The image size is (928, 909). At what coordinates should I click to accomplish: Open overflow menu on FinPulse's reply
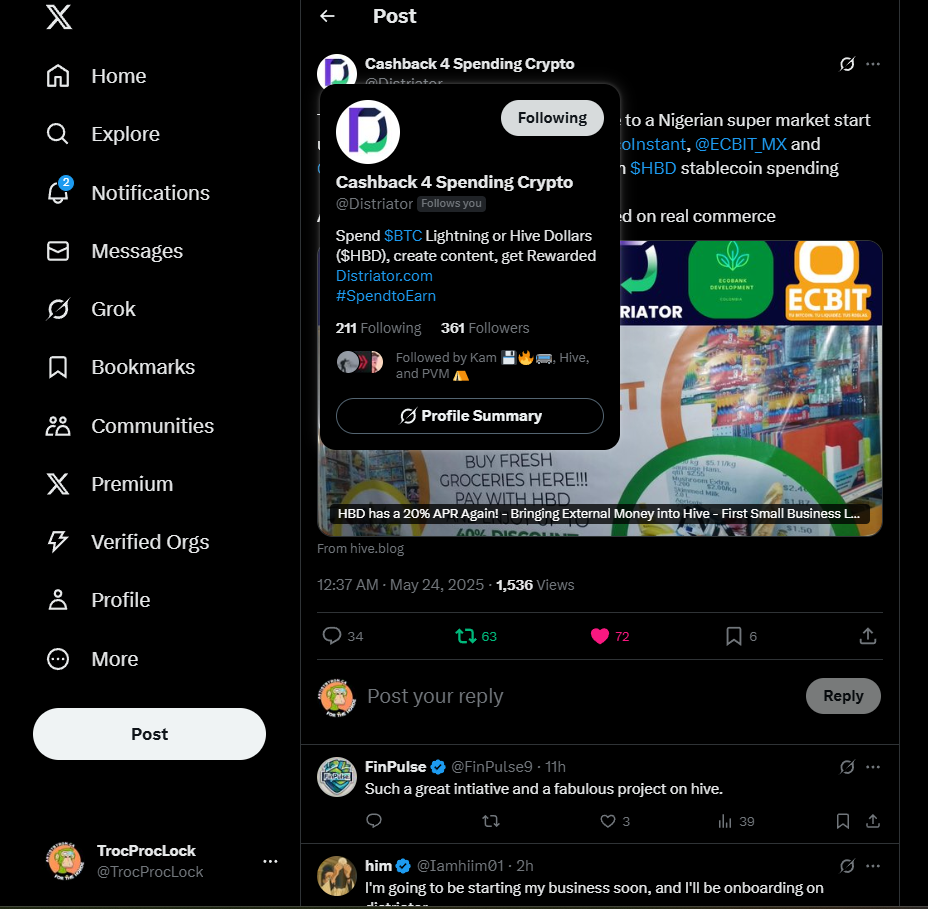pos(873,767)
